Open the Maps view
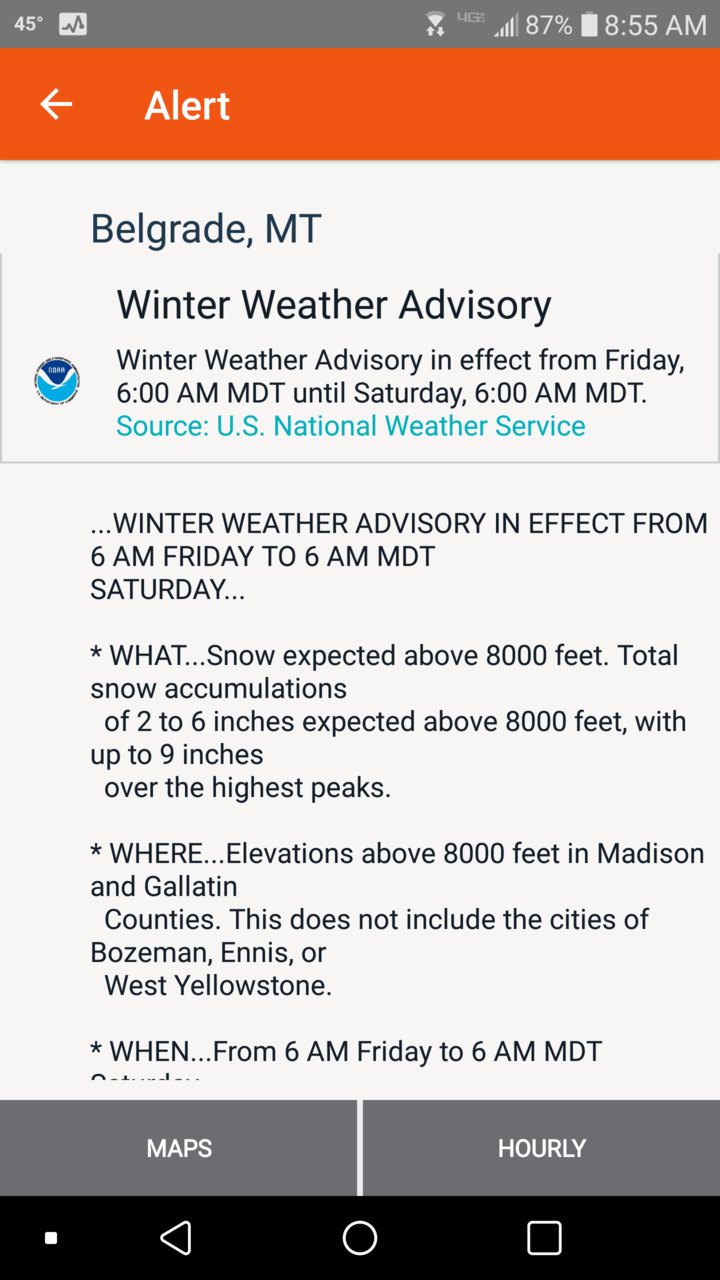 click(x=179, y=1148)
